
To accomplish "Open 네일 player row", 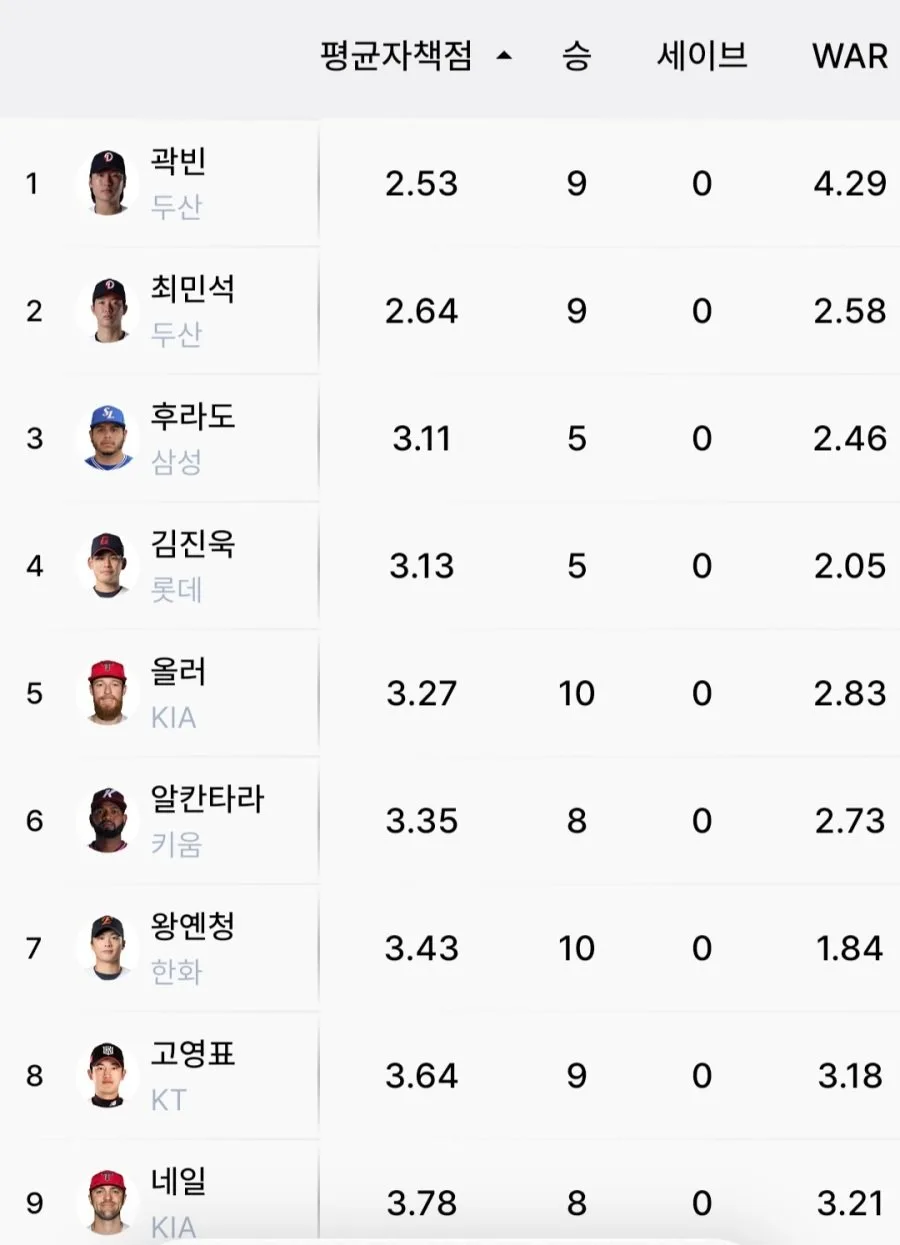I will (450, 1193).
